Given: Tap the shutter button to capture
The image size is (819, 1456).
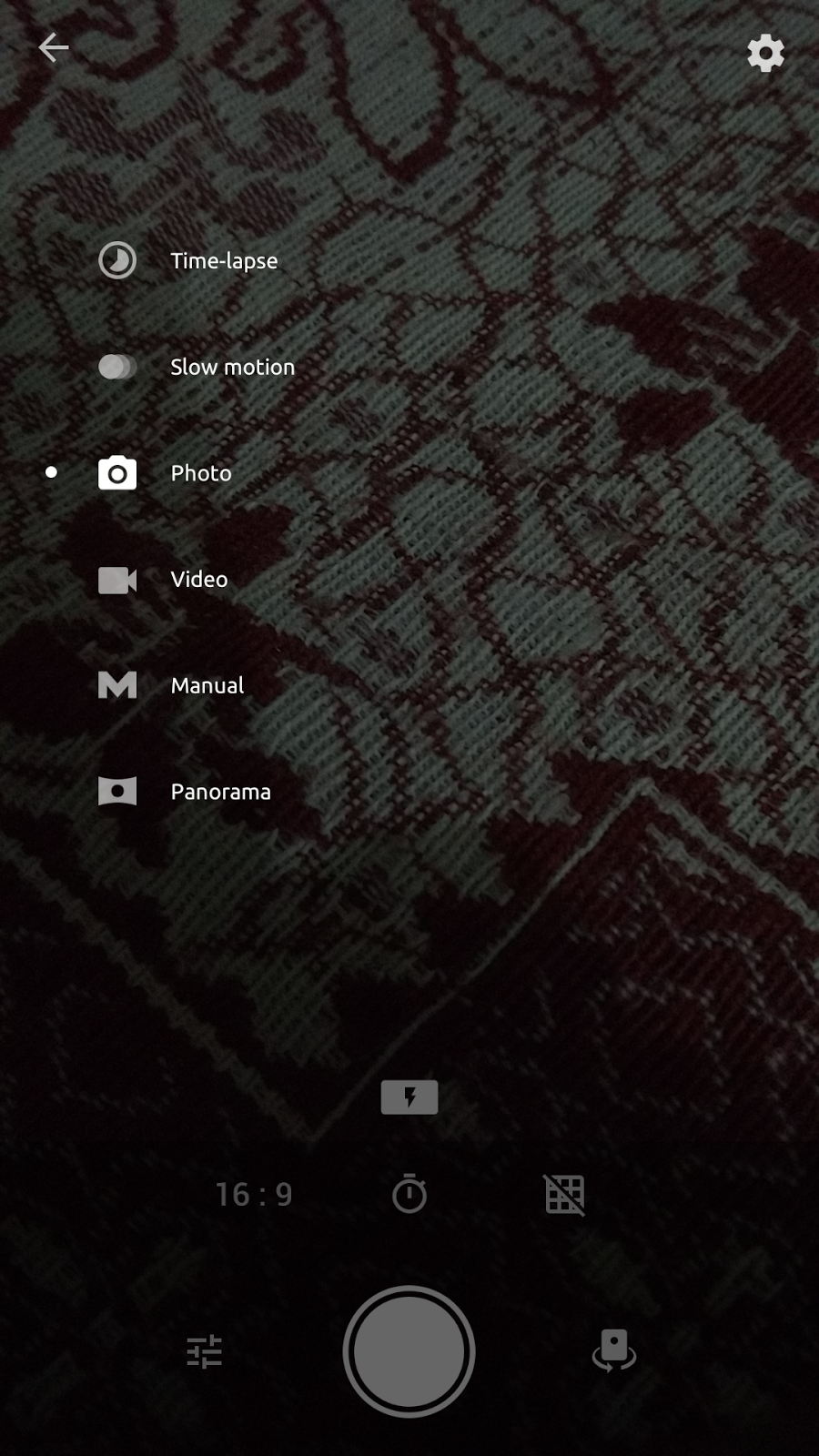Looking at the screenshot, I should tap(409, 1351).
